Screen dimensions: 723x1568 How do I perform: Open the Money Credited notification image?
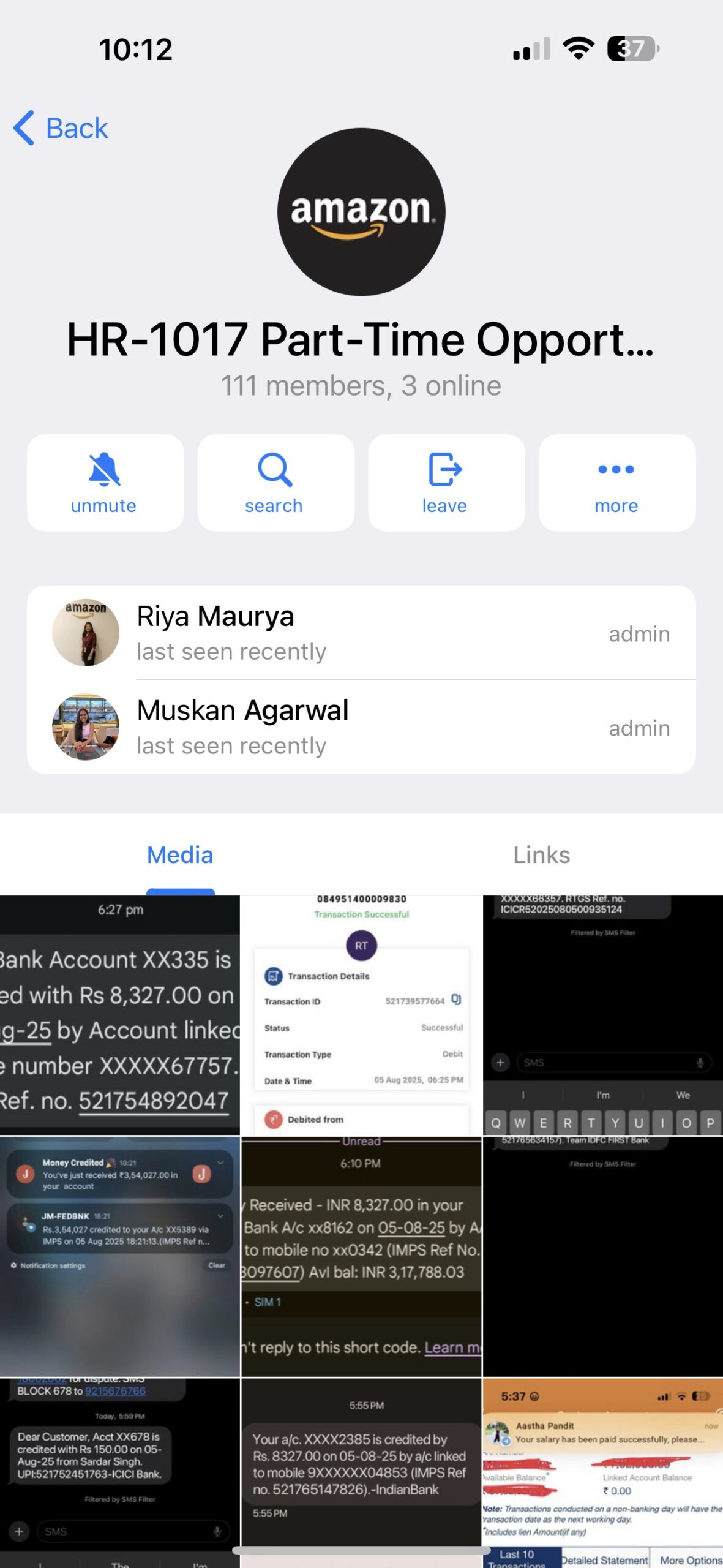click(x=119, y=1256)
